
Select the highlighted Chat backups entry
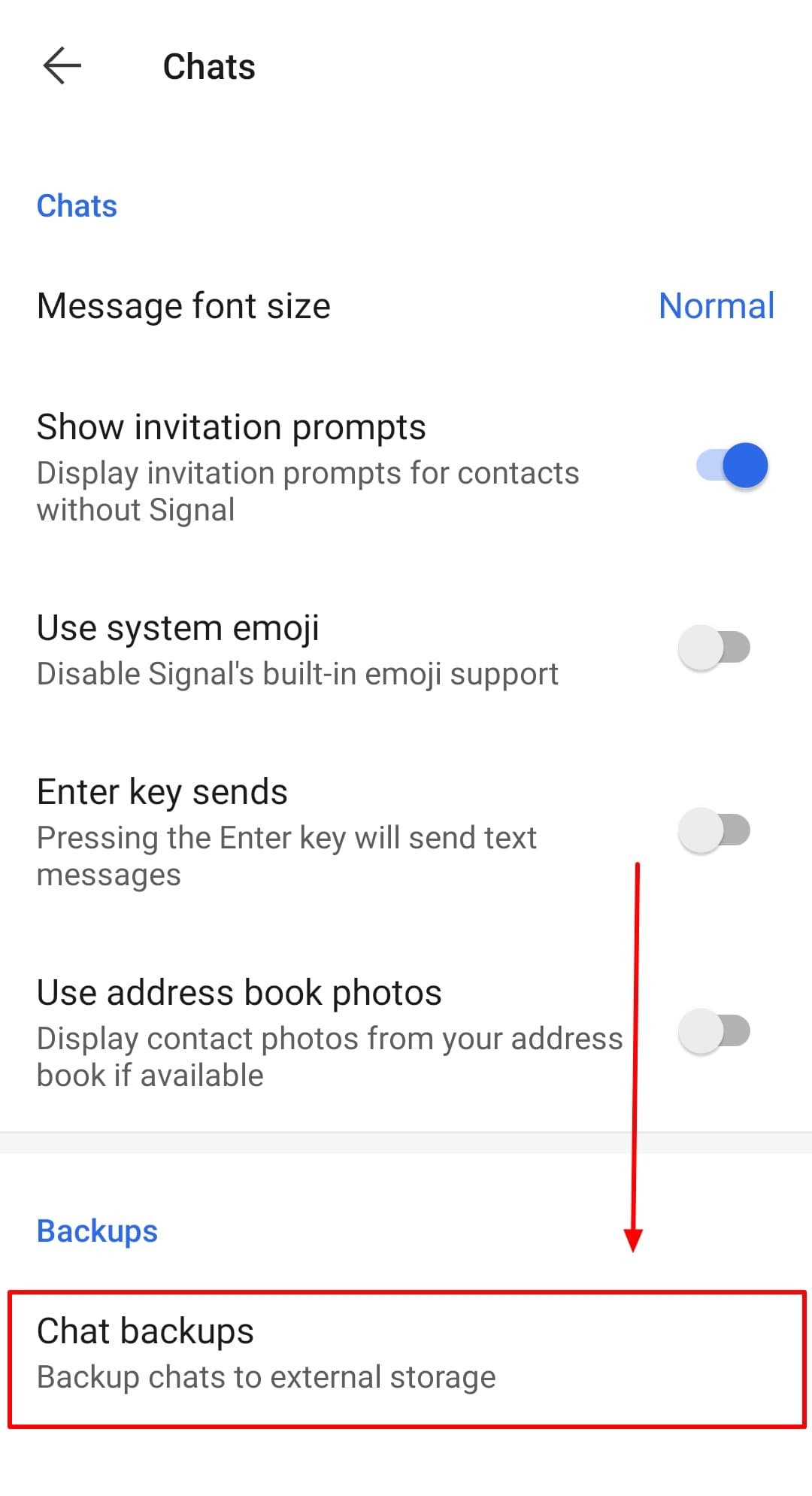tap(146, 1331)
